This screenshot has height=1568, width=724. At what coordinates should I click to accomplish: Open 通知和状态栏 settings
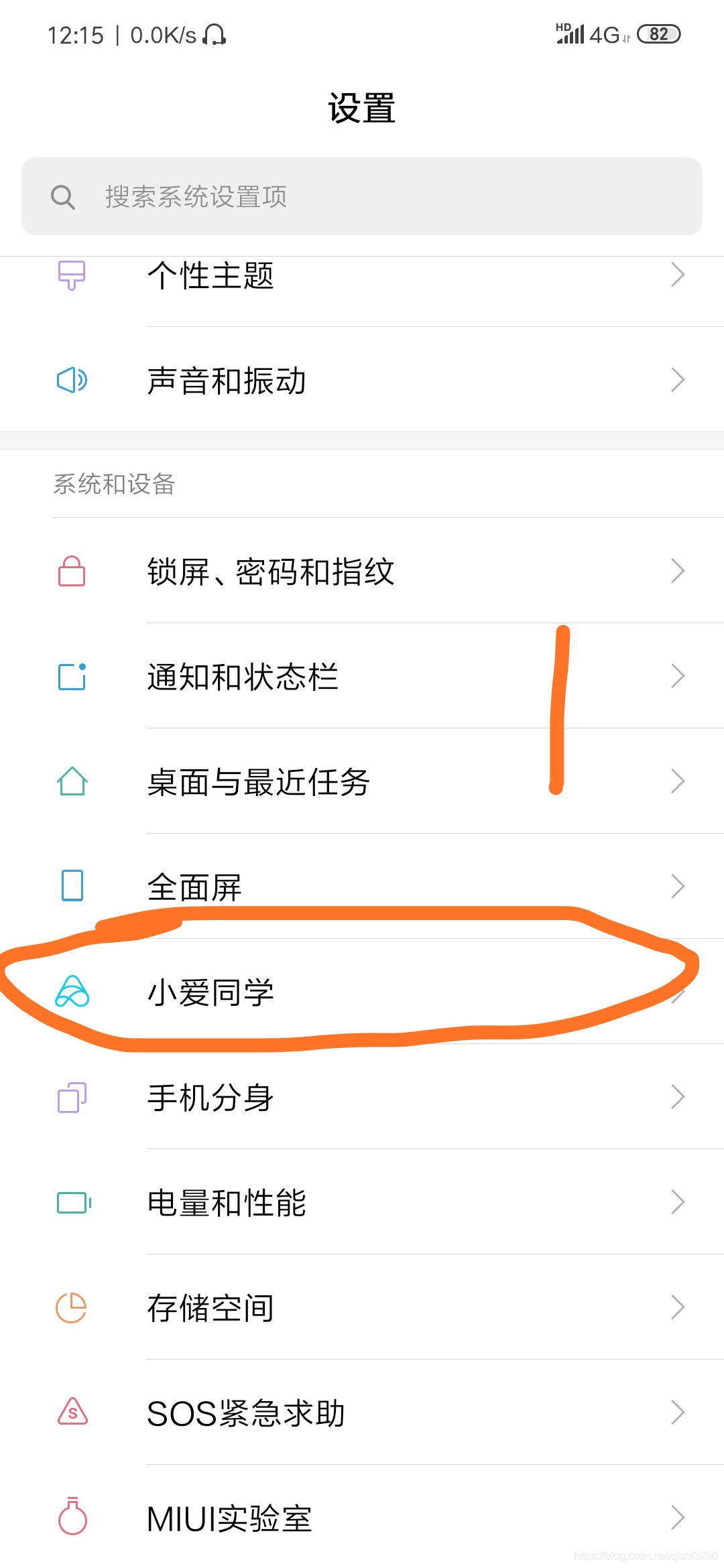coord(362,677)
